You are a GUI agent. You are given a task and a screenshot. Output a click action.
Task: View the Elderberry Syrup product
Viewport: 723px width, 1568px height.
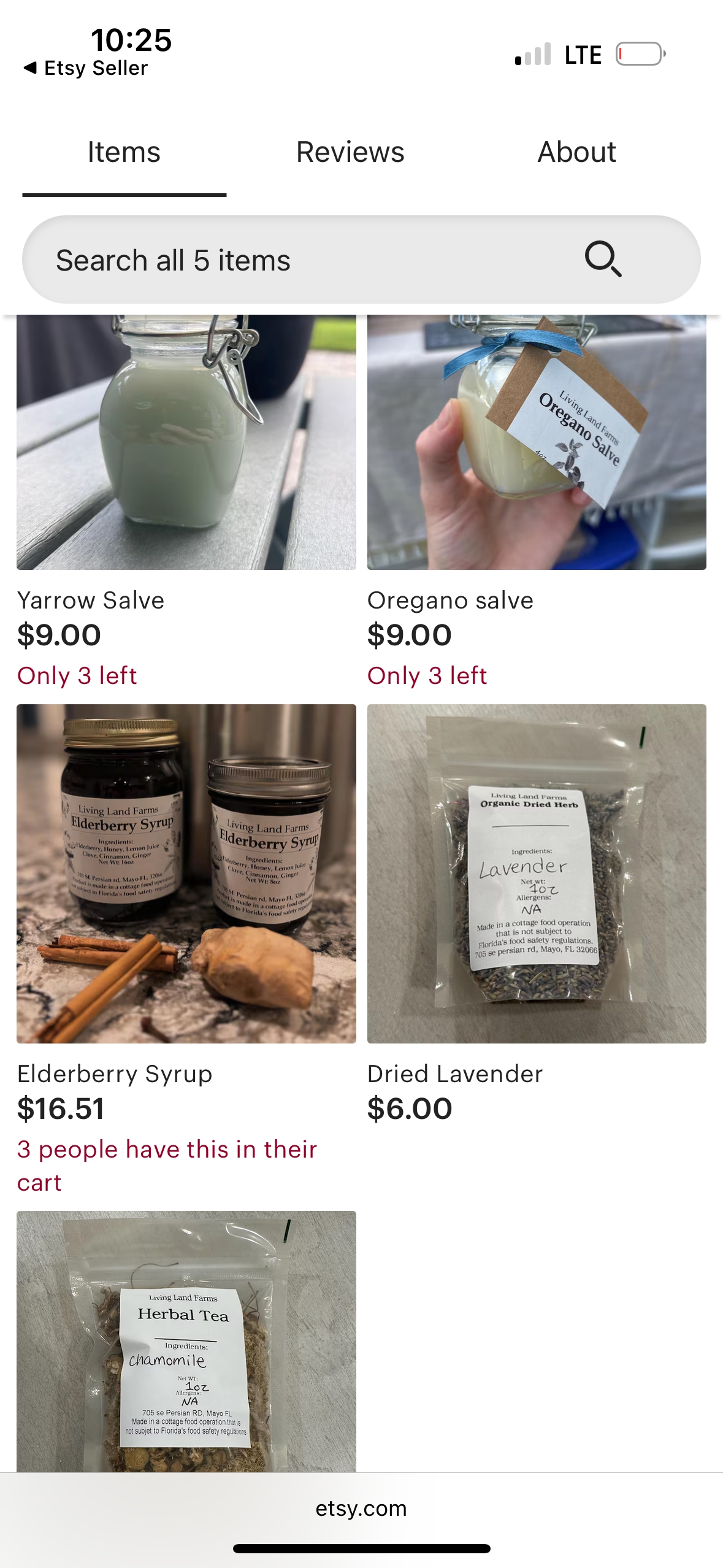[x=186, y=874]
